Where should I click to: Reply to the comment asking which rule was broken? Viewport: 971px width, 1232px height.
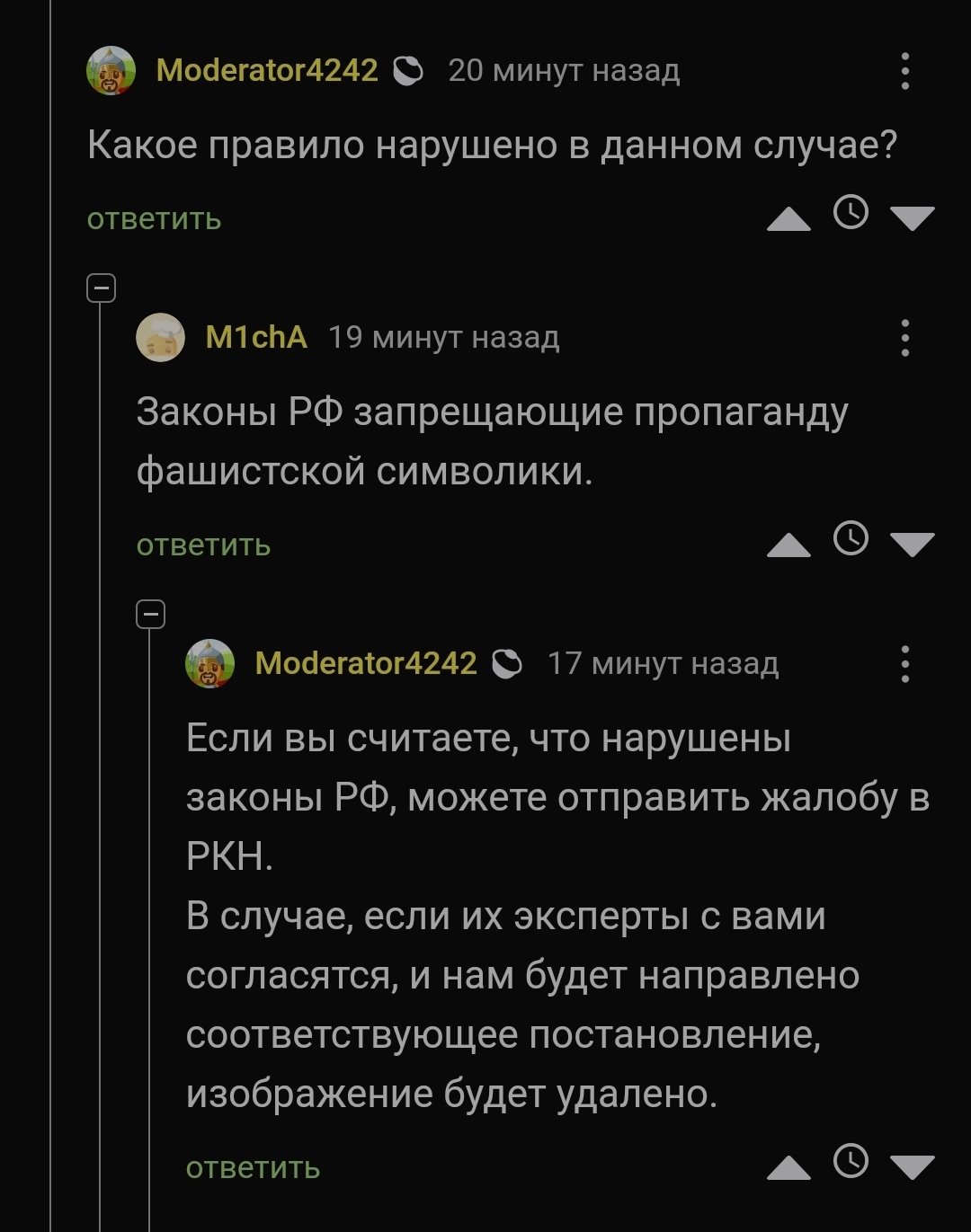pos(154,218)
